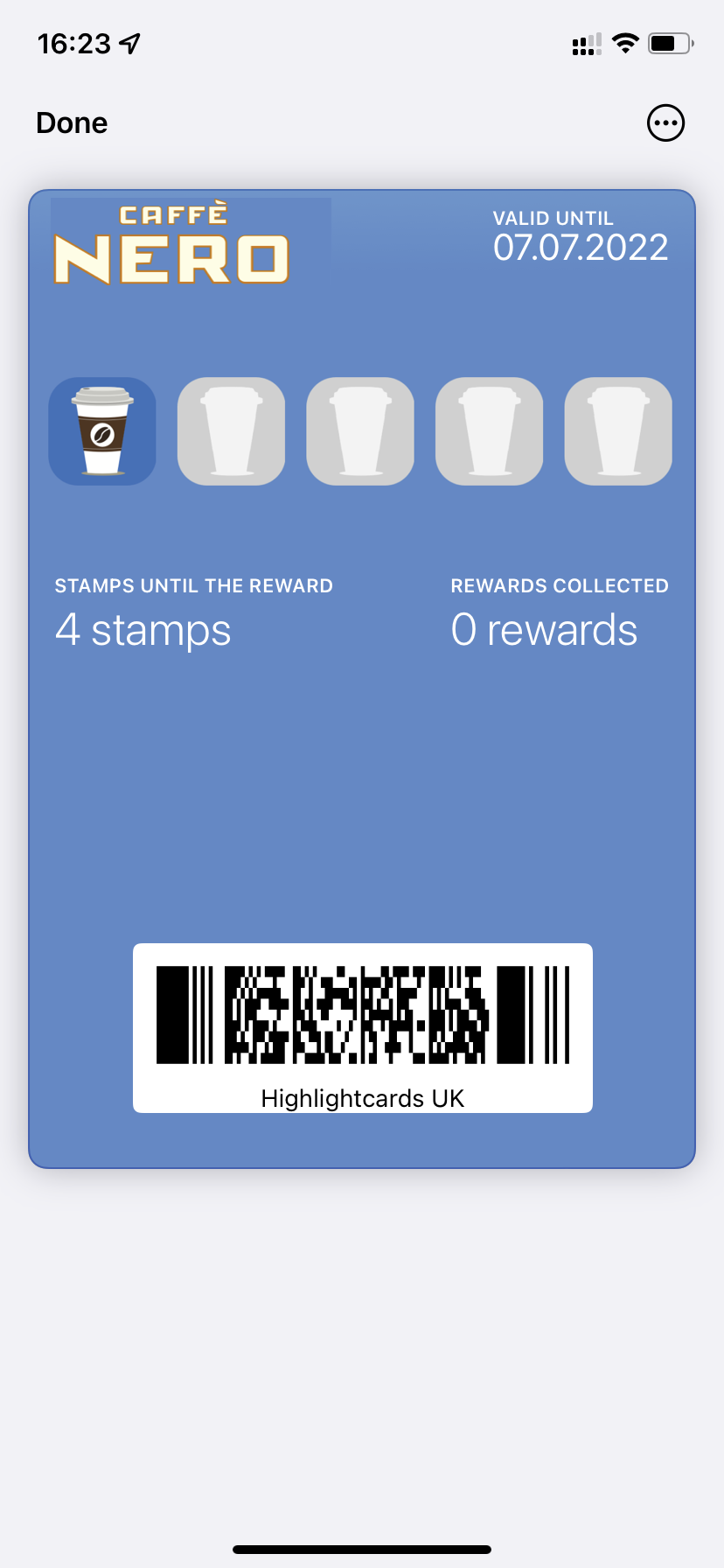Viewport: 724px width, 1568px height.
Task: Select the first filled coffee cup stamp
Action: pyautogui.click(x=101, y=430)
